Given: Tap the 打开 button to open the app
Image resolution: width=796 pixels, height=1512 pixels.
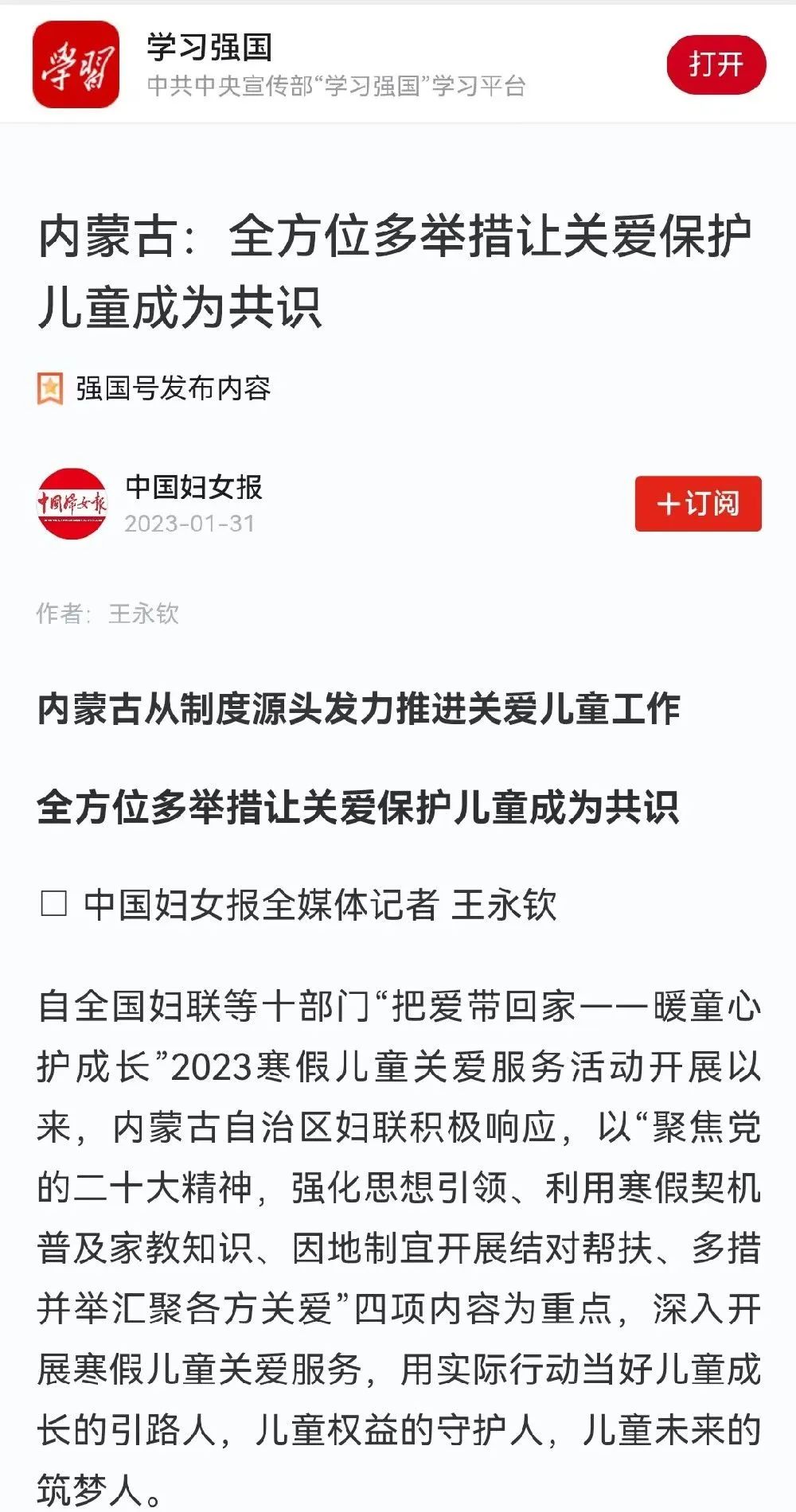Looking at the screenshot, I should 716,64.
